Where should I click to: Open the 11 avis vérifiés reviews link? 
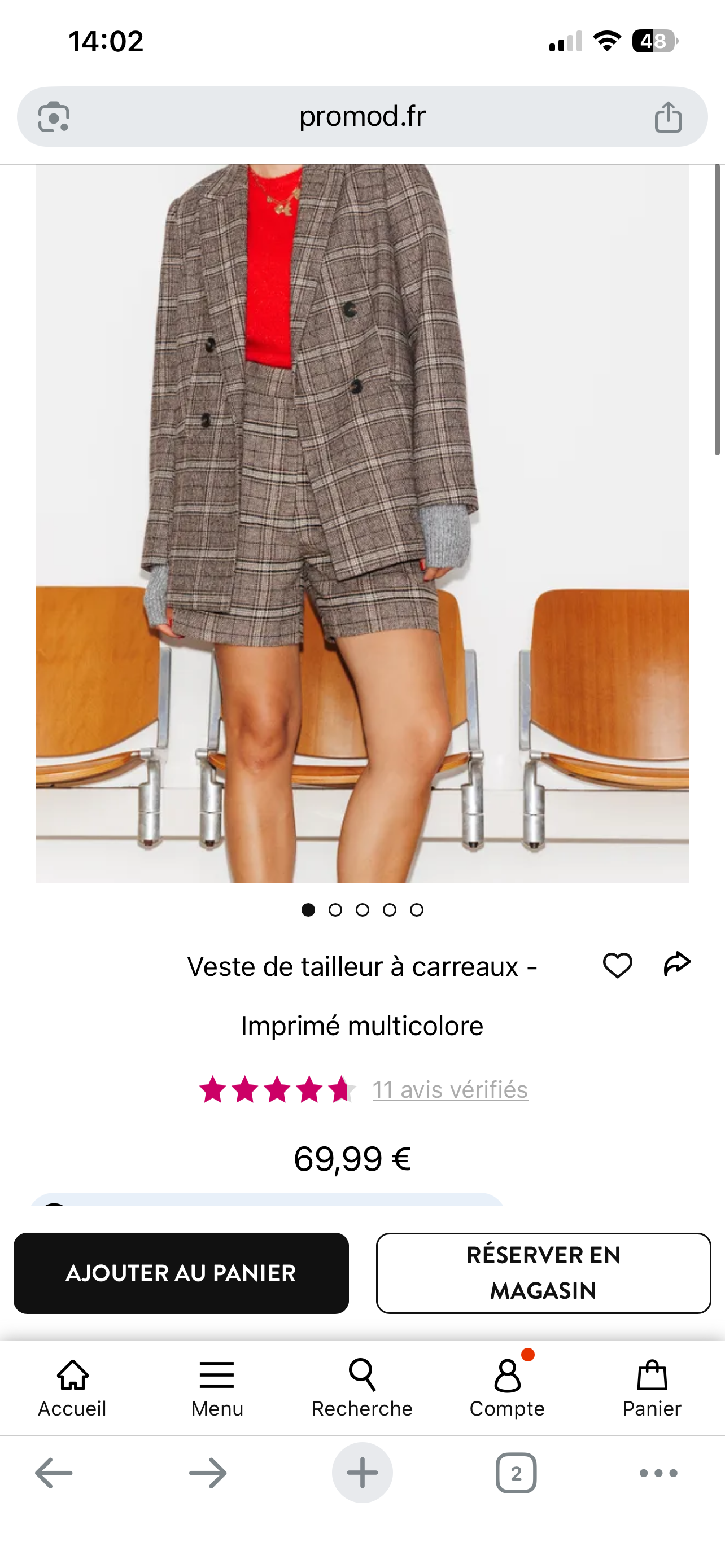tap(450, 1089)
